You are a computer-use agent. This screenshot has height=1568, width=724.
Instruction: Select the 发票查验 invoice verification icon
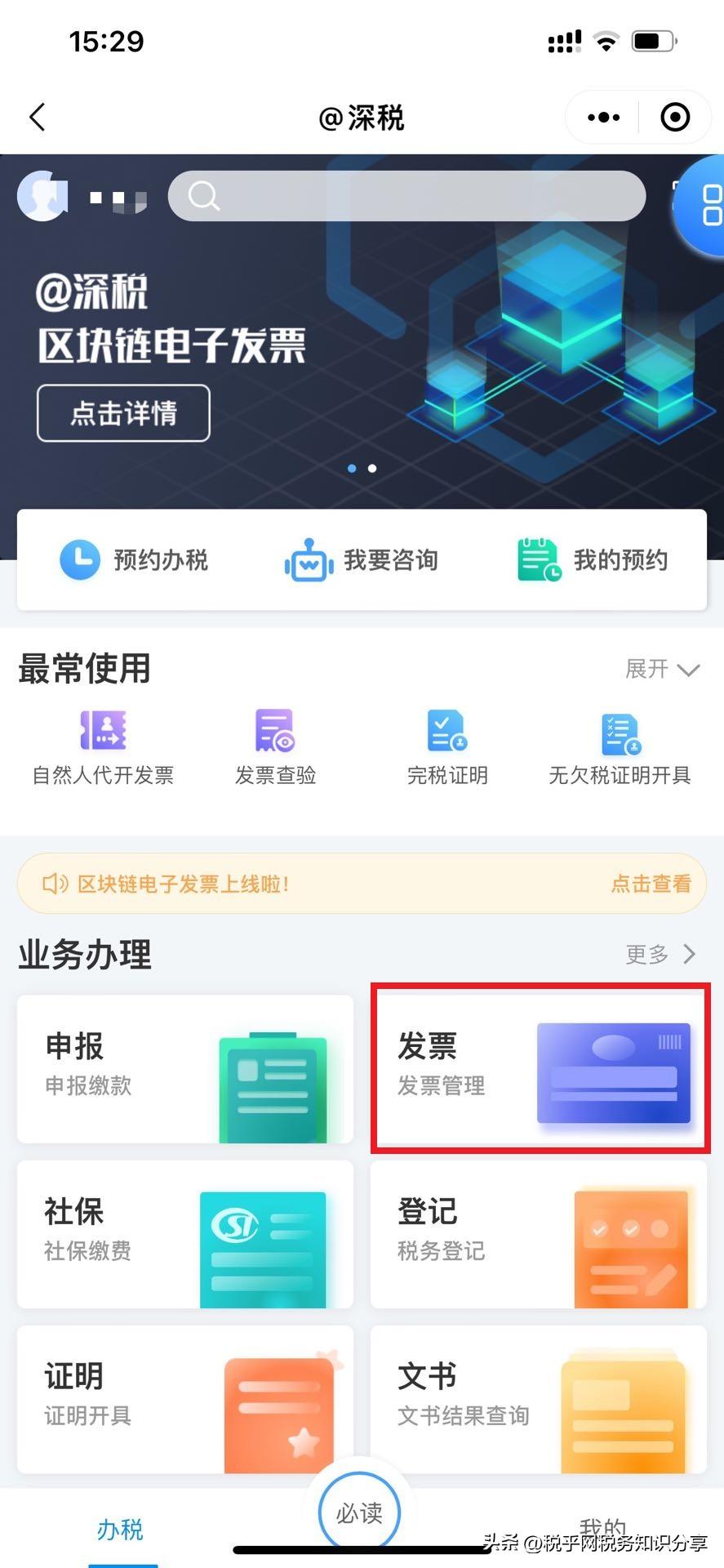(x=274, y=745)
